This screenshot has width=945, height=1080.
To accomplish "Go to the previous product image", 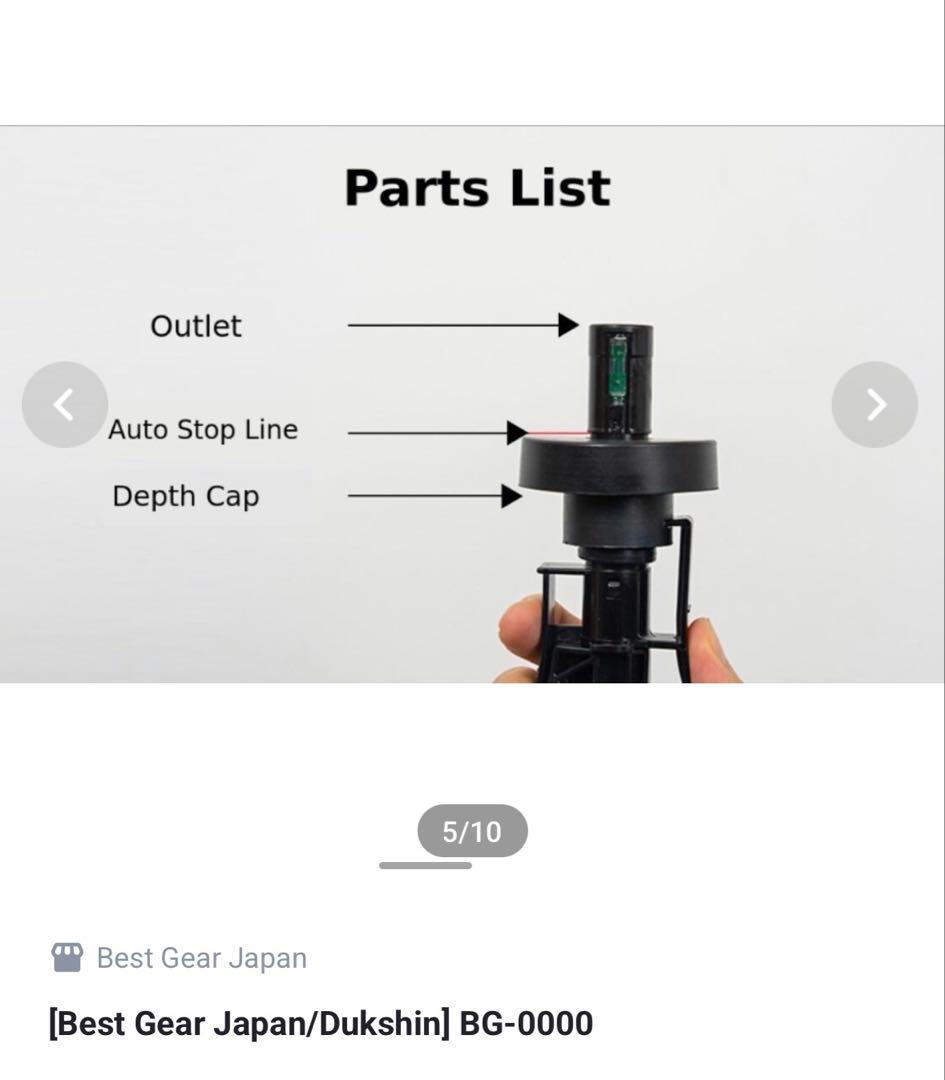I will click(x=65, y=404).
